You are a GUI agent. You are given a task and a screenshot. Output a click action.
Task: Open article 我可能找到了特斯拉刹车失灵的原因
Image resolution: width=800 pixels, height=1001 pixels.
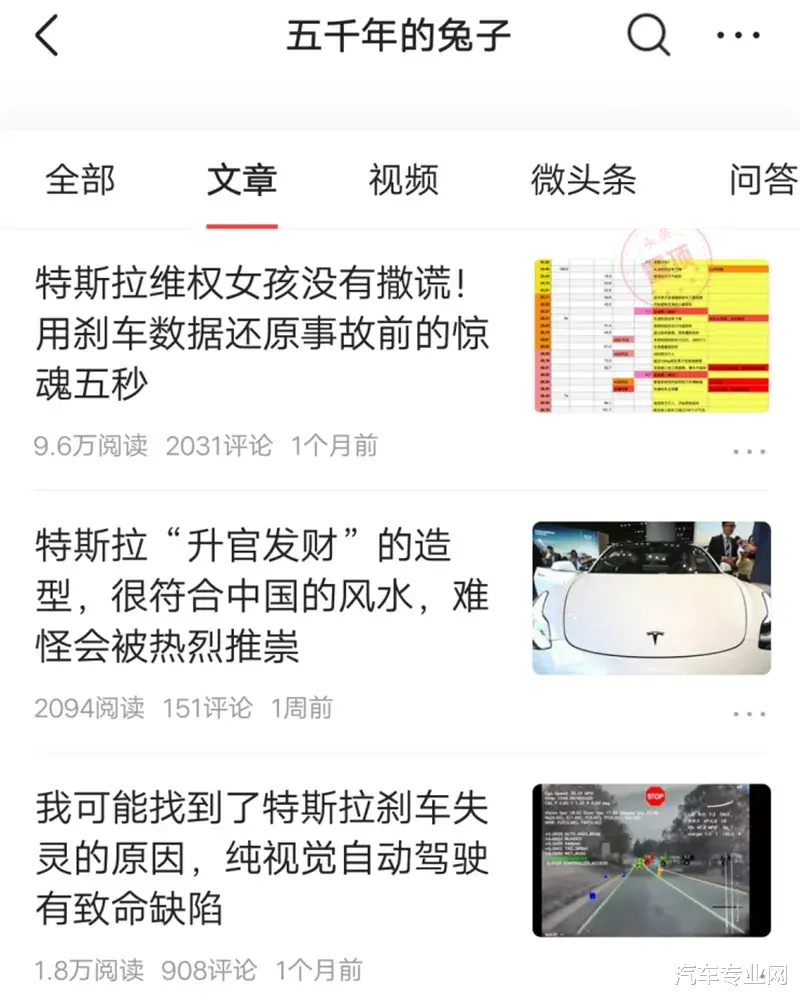(260, 858)
